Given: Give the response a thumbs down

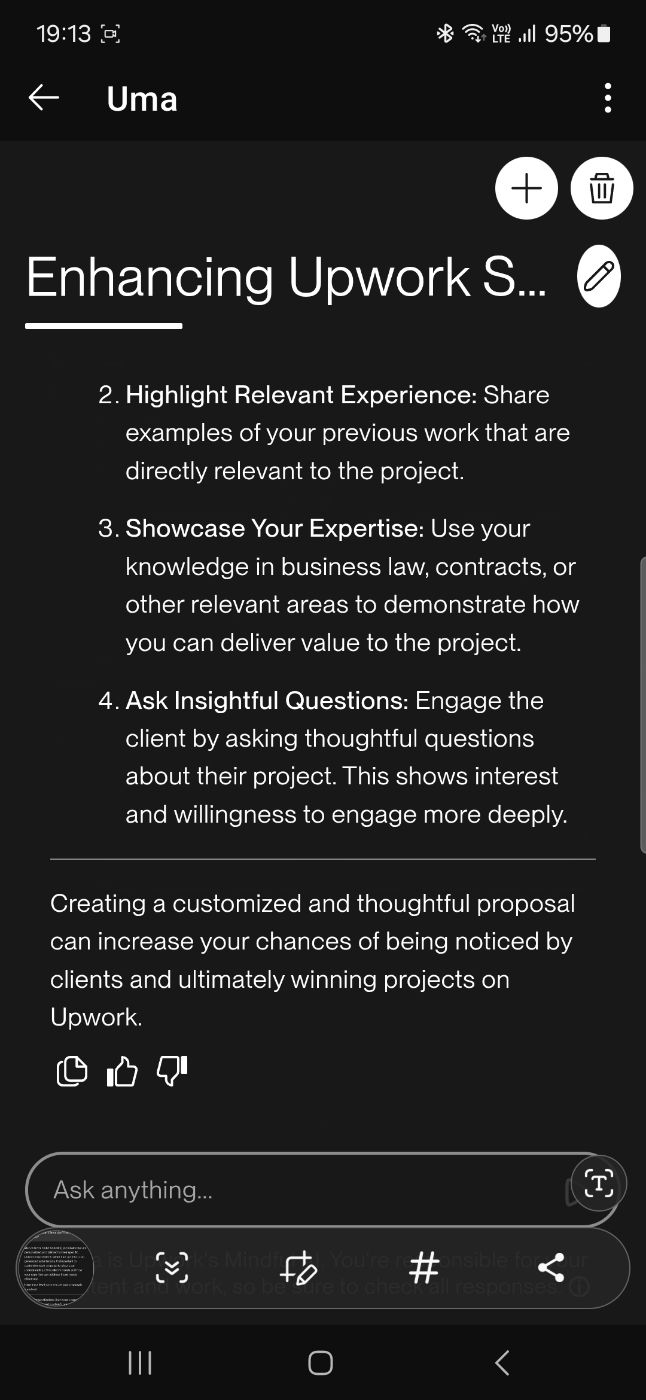Looking at the screenshot, I should pos(172,1072).
